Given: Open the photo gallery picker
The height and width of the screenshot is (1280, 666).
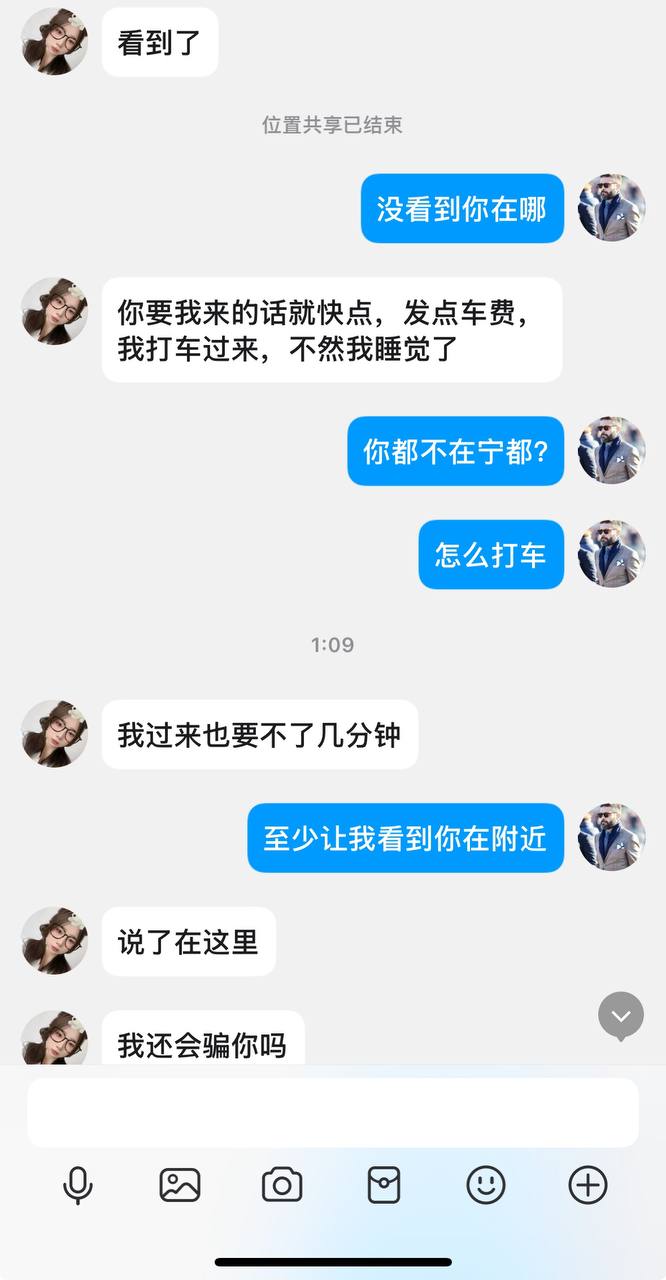Looking at the screenshot, I should tap(180, 1185).
